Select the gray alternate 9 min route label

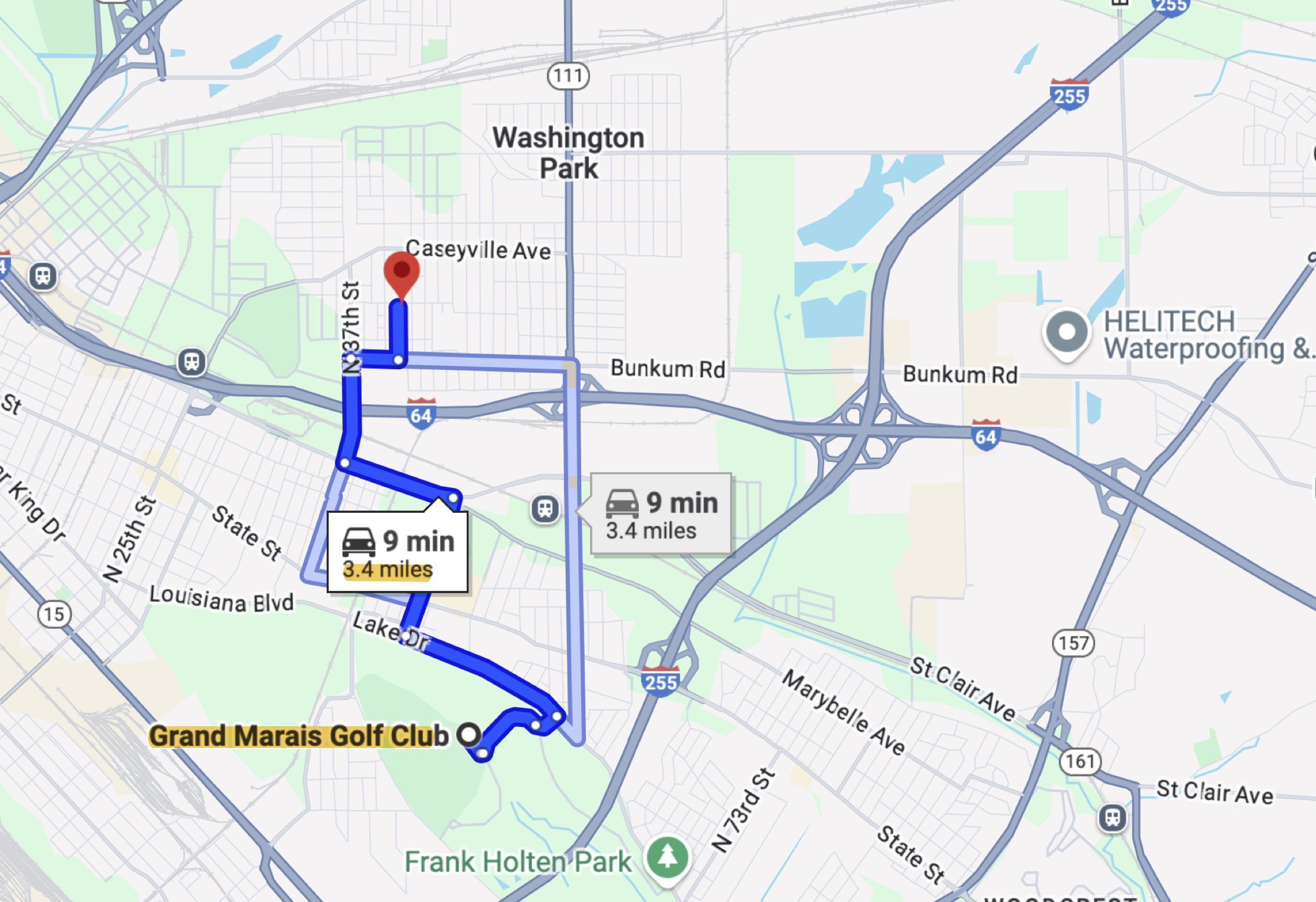point(661,514)
